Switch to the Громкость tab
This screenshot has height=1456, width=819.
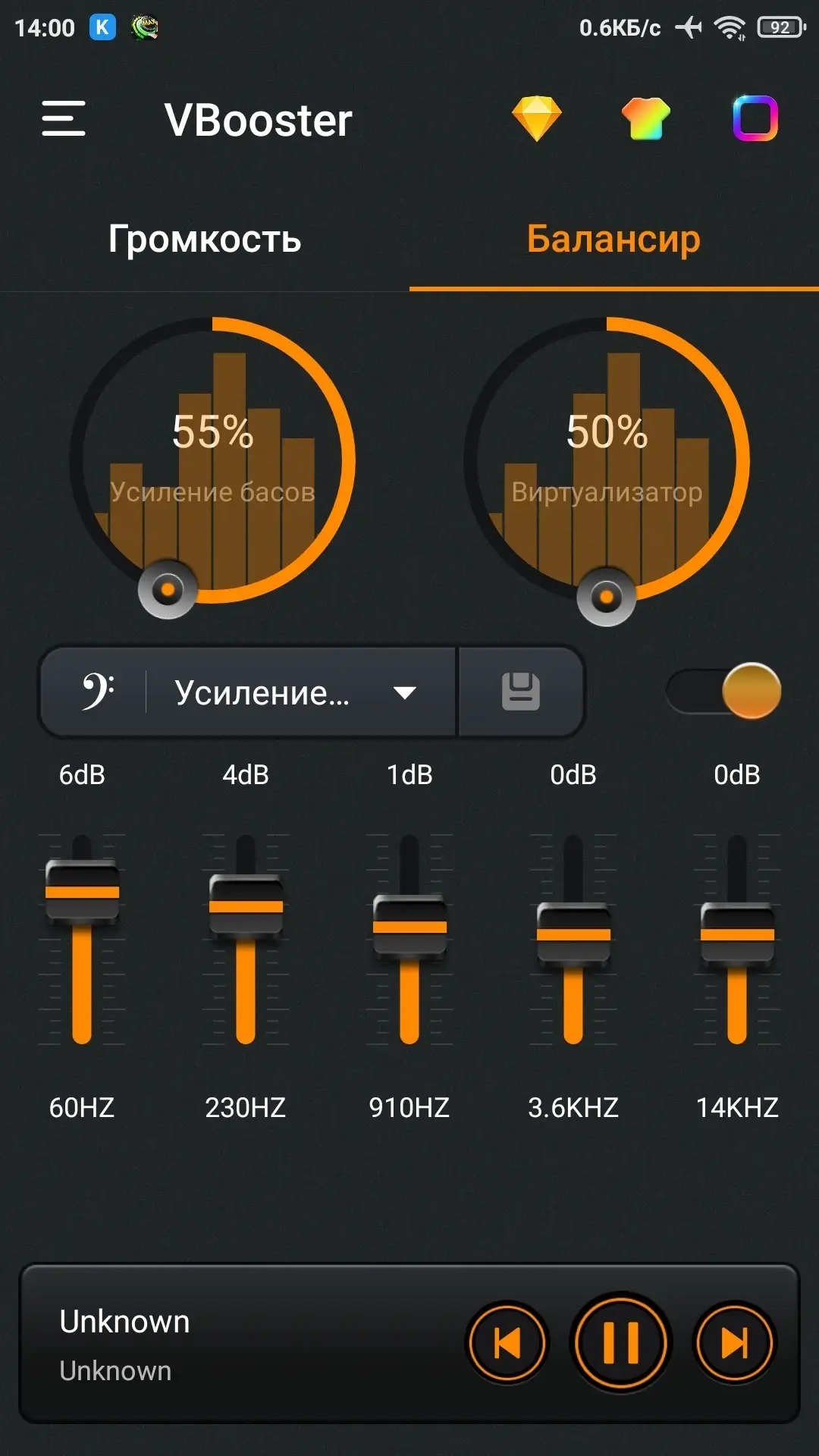tap(205, 239)
